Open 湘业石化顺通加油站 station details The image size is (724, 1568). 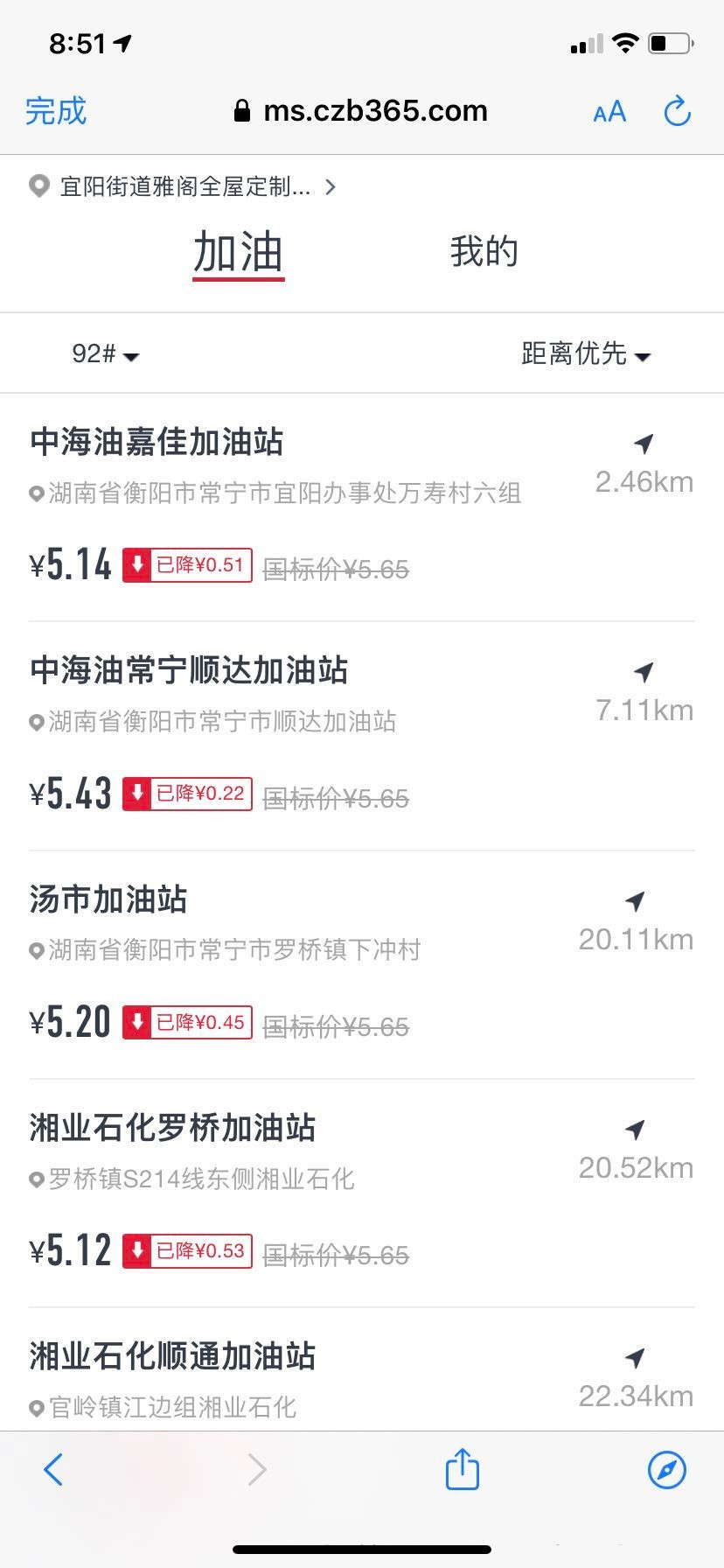pyautogui.click(x=172, y=1356)
